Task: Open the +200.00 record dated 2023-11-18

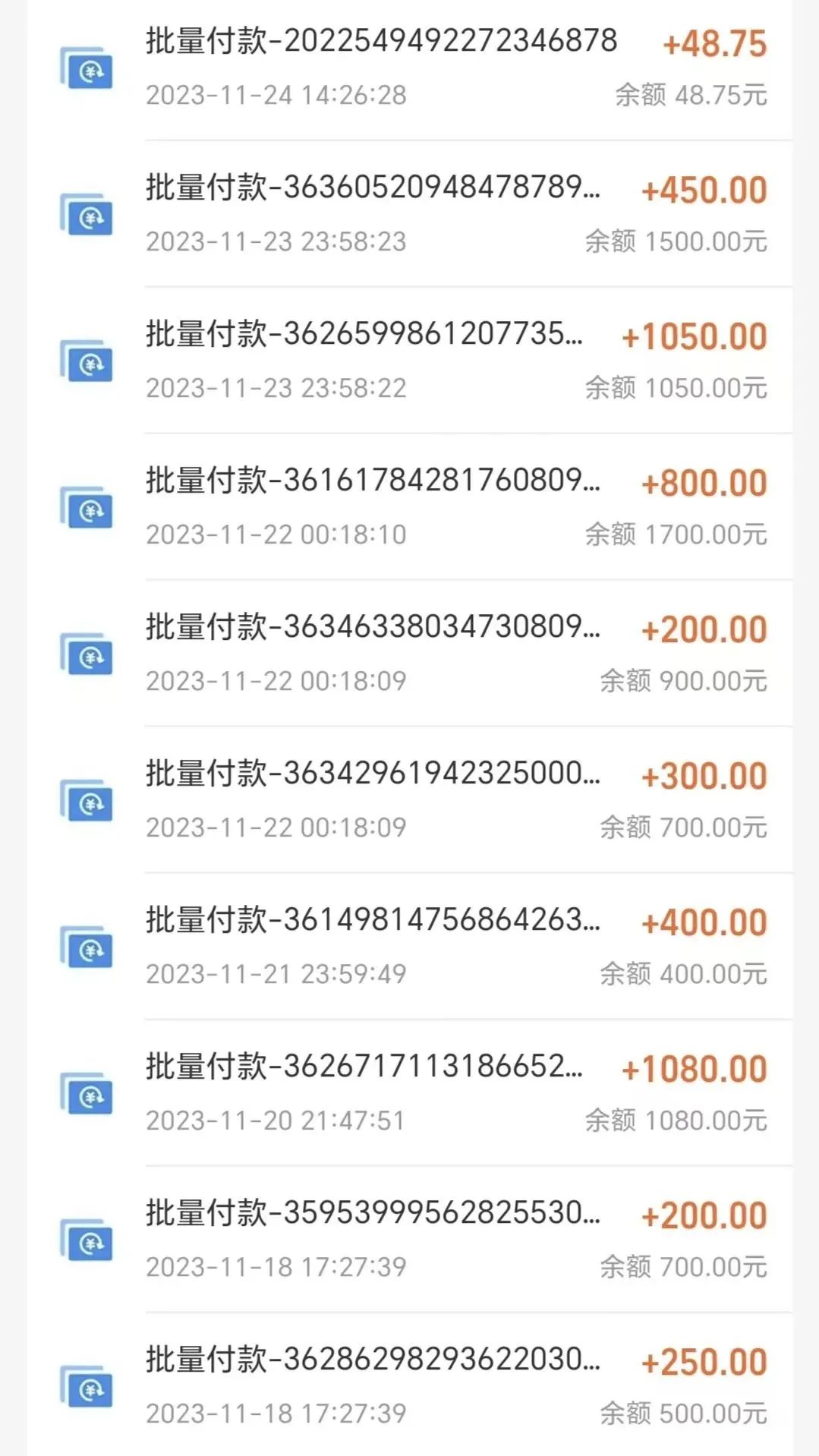Action: tap(455, 1239)
